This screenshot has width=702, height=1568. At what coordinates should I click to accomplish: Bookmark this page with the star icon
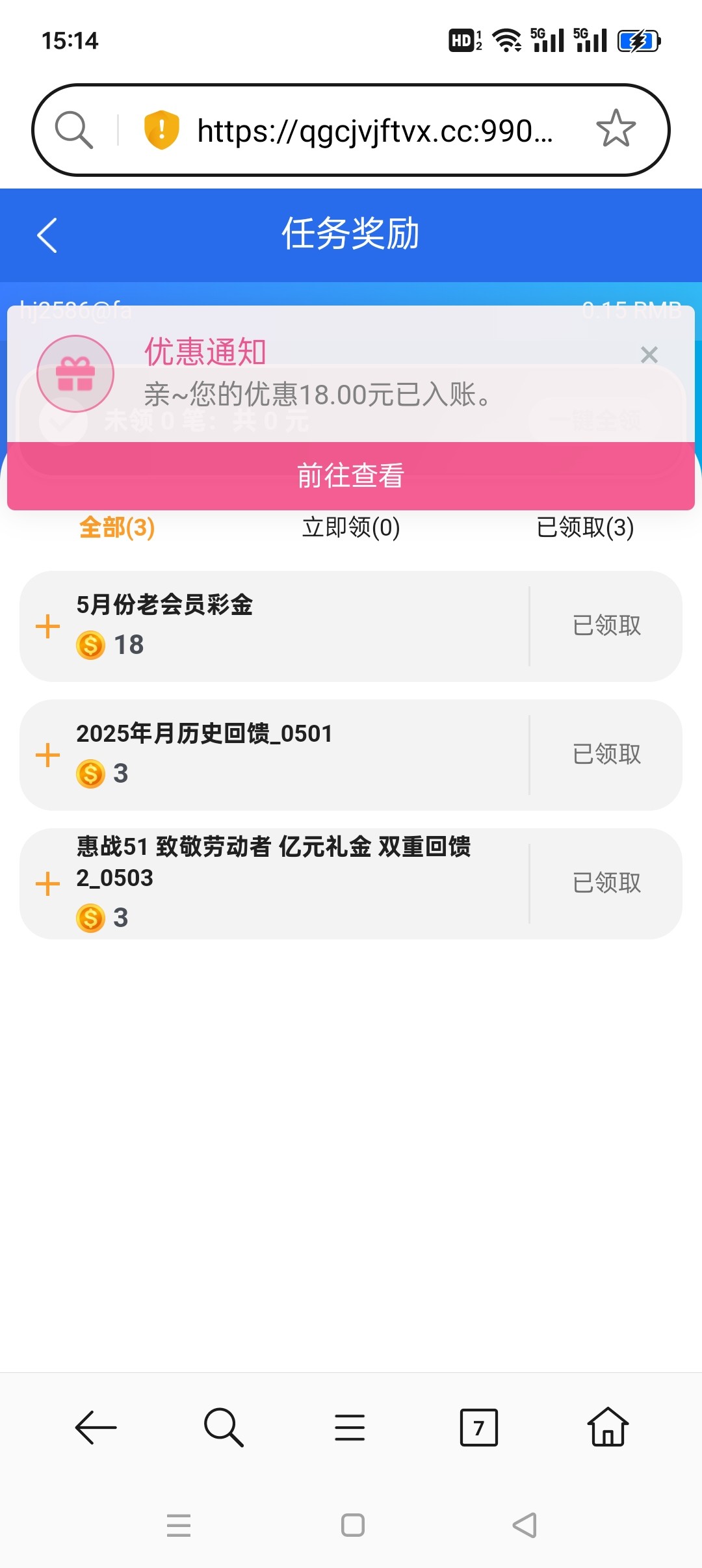point(616,129)
